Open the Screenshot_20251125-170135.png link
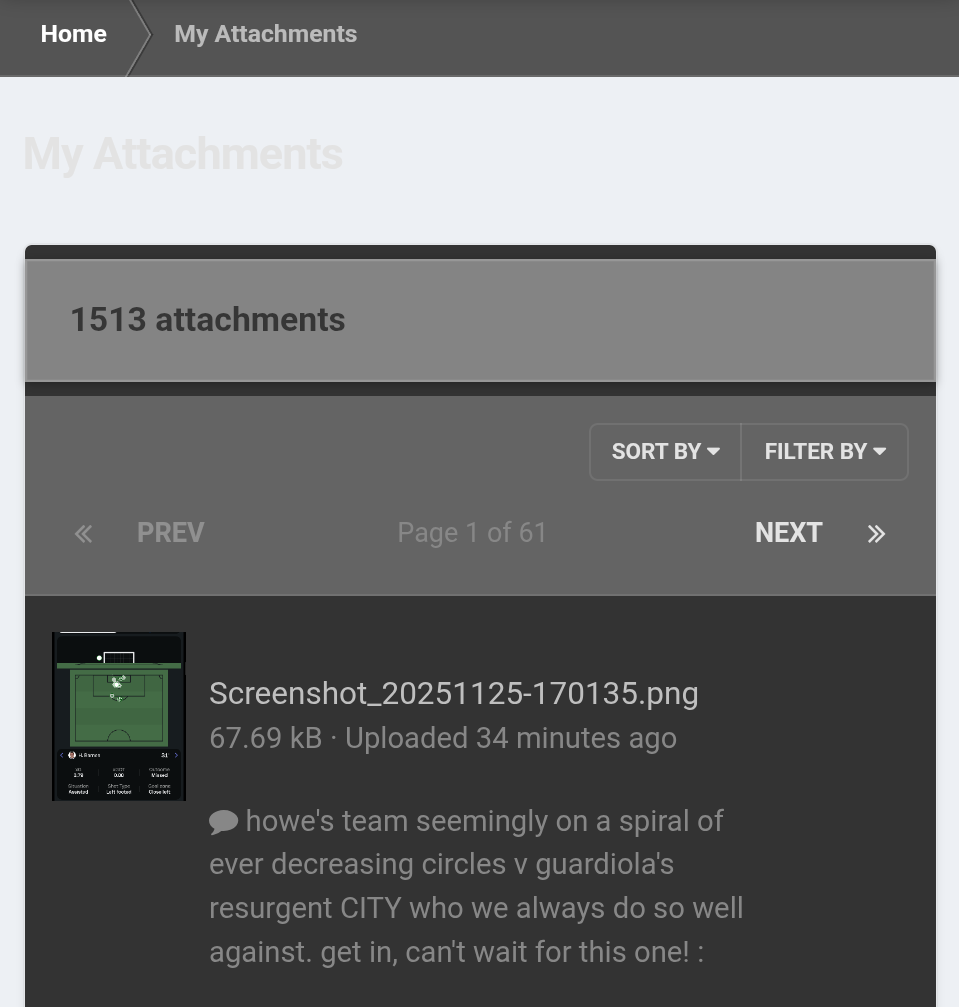959x1007 pixels. 453,693
